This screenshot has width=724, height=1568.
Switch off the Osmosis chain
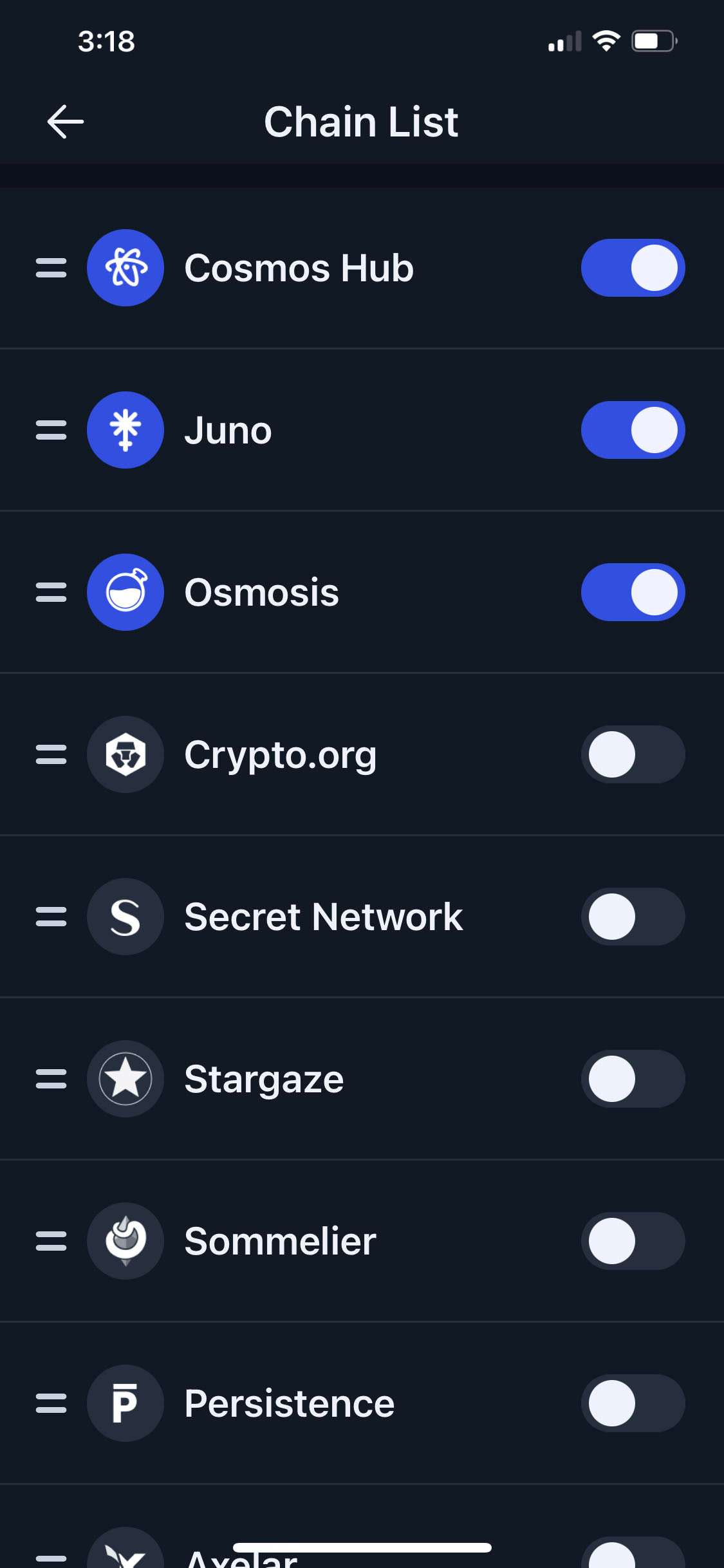point(633,592)
